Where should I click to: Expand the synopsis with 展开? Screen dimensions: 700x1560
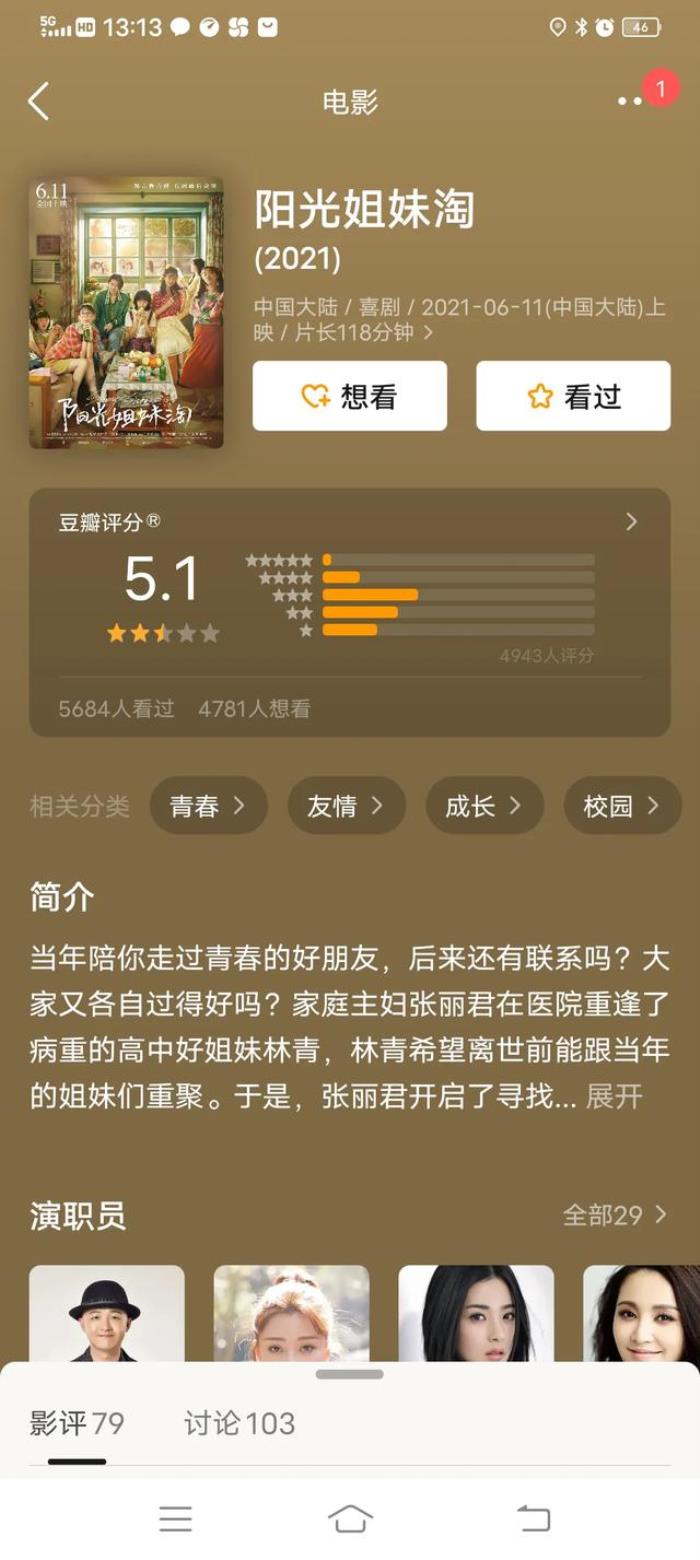click(x=614, y=1096)
